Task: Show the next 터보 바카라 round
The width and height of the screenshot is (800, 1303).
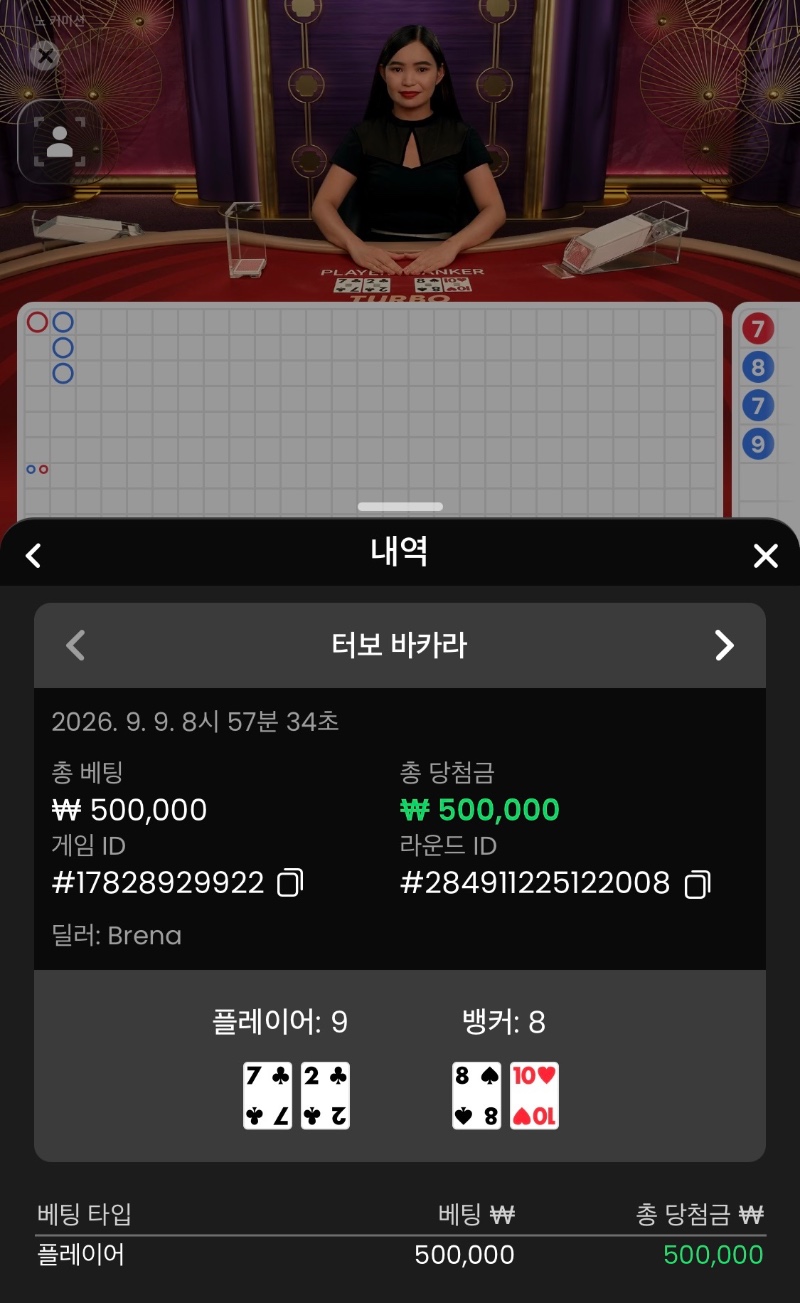Action: [724, 645]
